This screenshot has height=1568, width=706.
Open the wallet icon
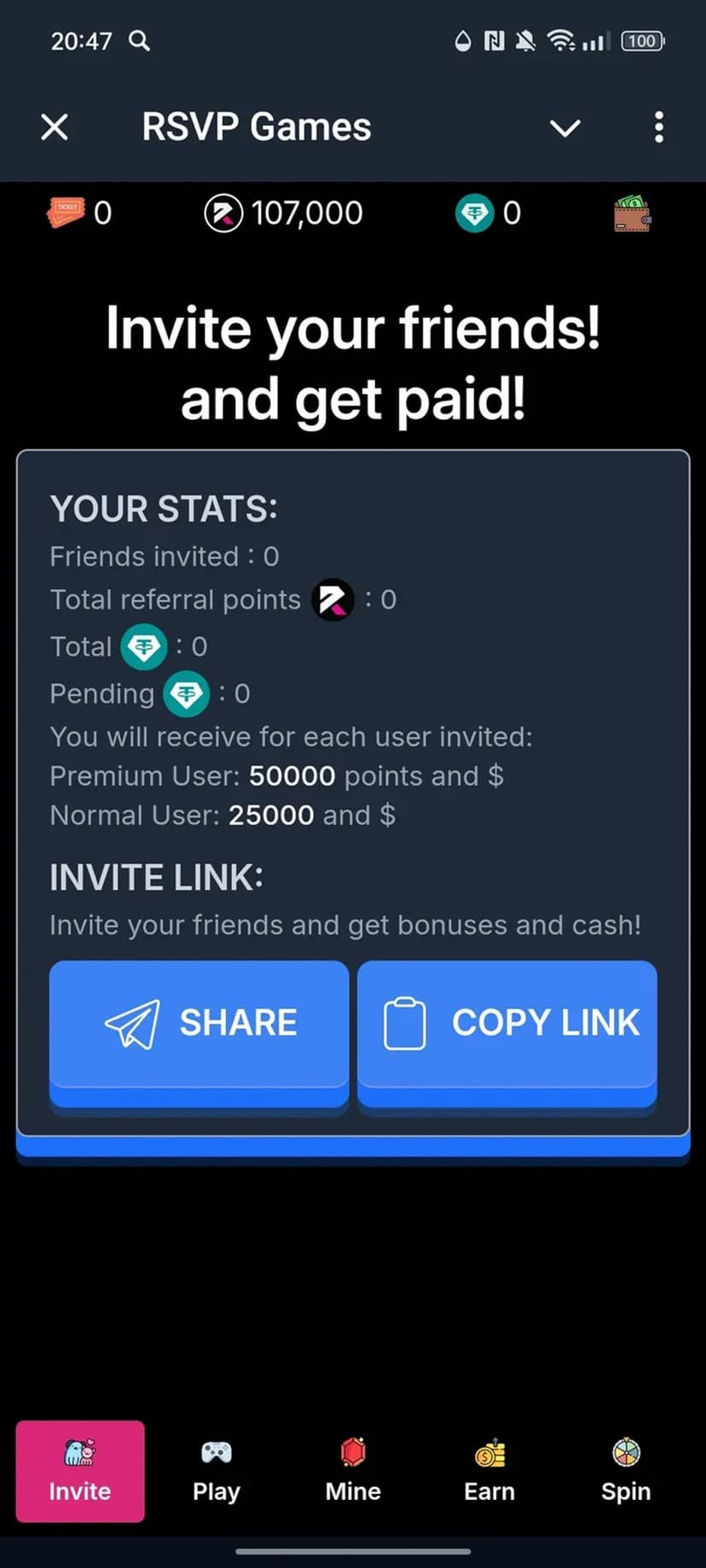[632, 214]
